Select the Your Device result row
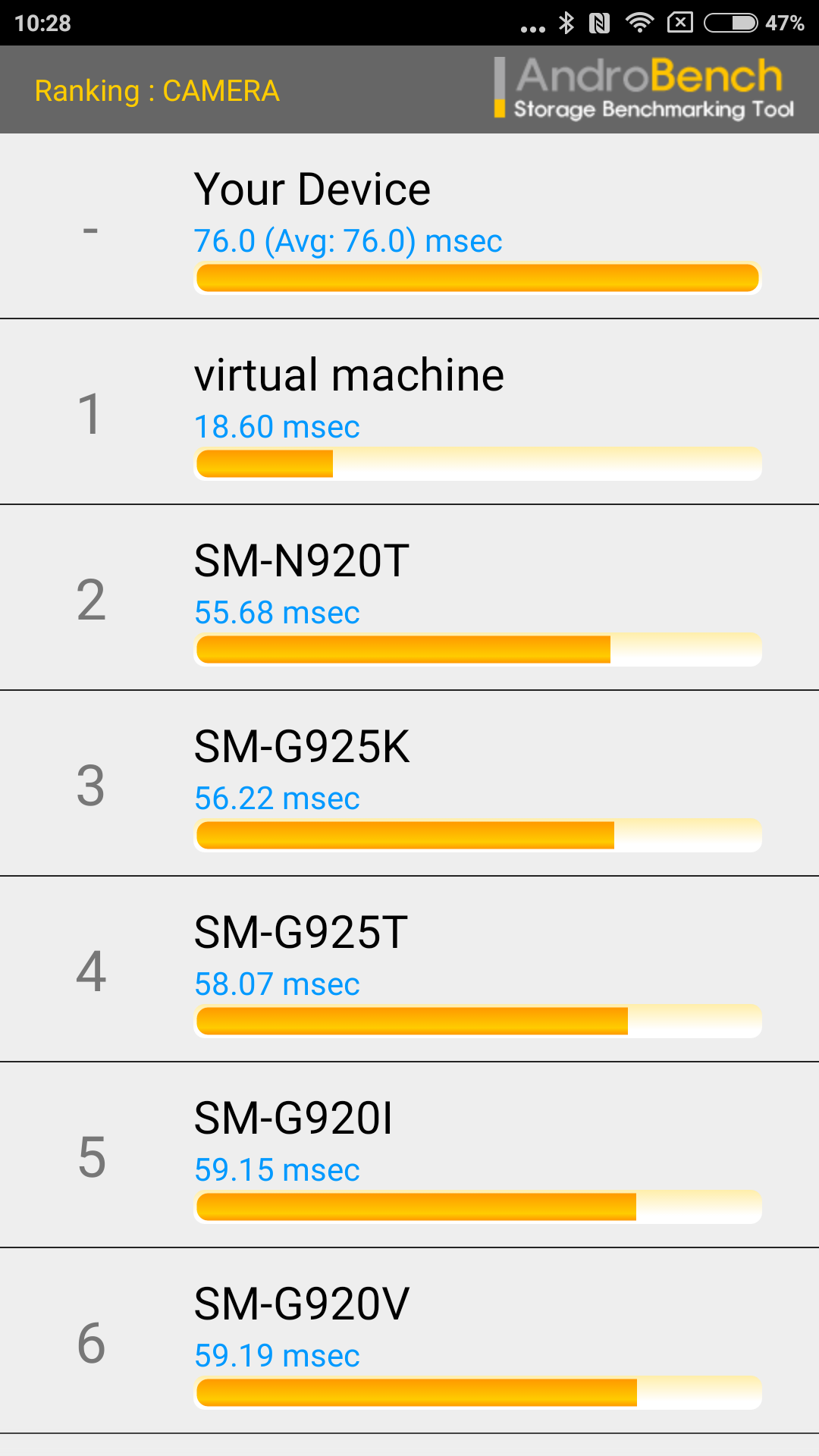This screenshot has height=1456, width=819. click(x=409, y=227)
